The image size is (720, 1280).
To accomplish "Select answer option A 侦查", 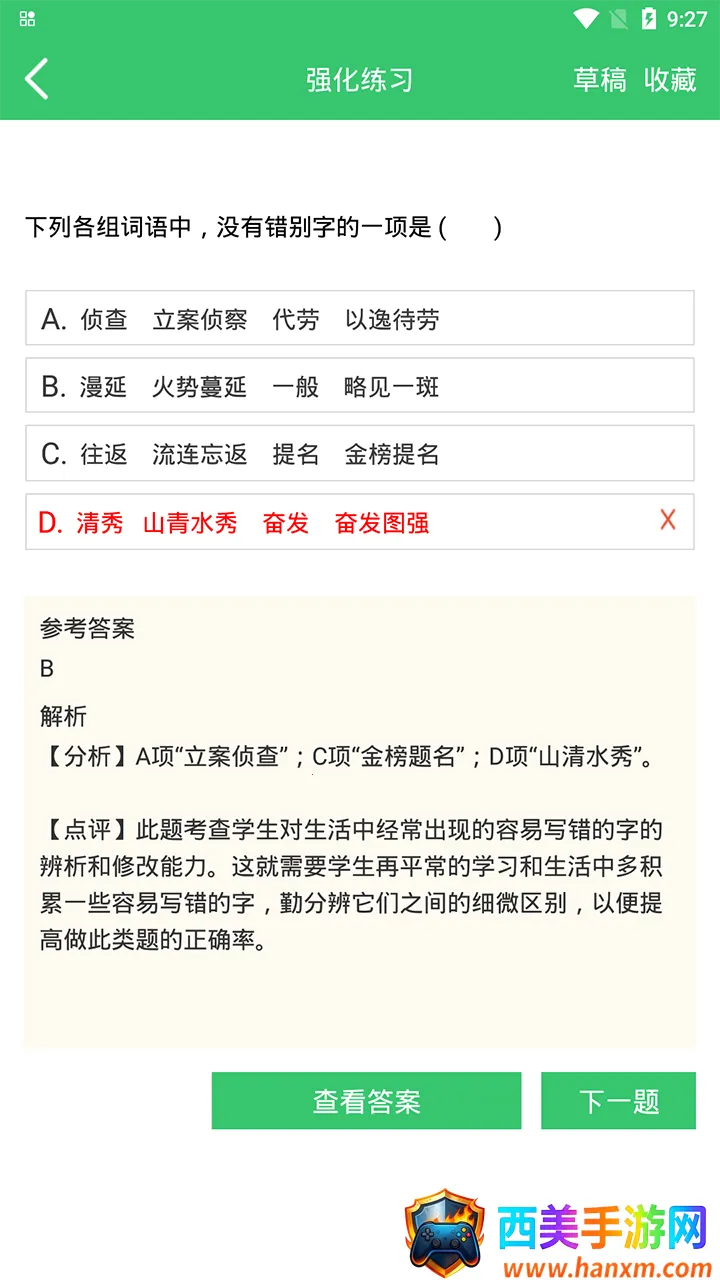I will click(360, 319).
